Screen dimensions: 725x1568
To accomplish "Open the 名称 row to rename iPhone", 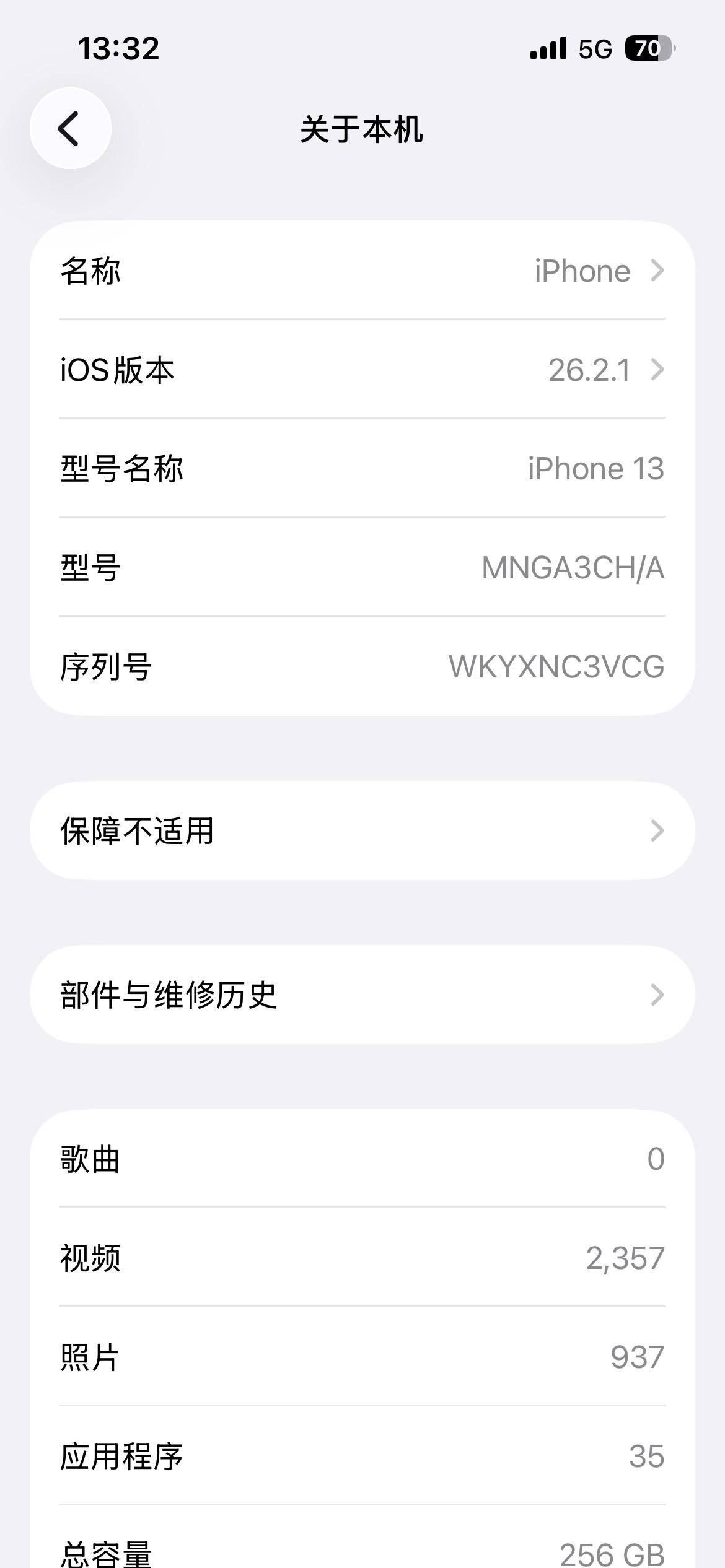I will [362, 271].
